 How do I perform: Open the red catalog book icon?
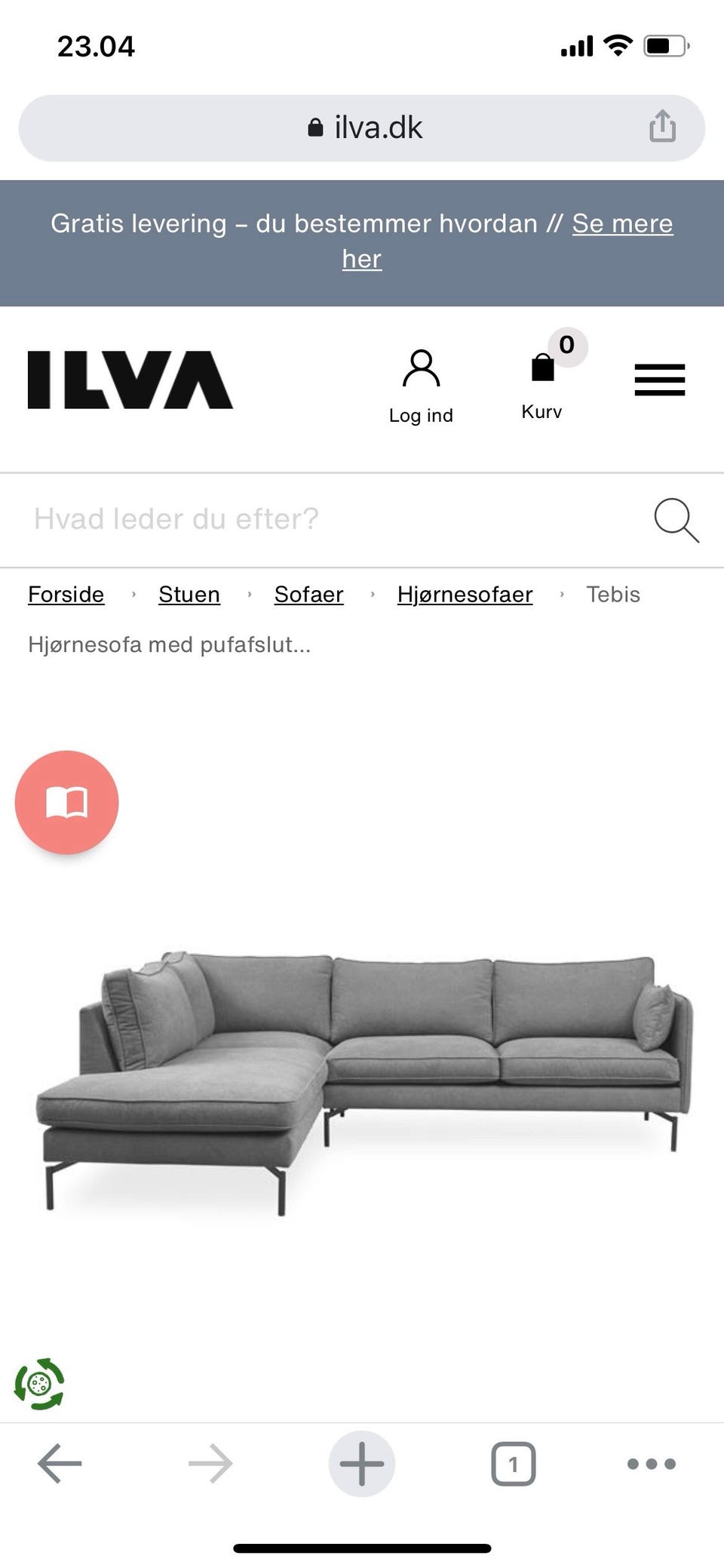(66, 802)
